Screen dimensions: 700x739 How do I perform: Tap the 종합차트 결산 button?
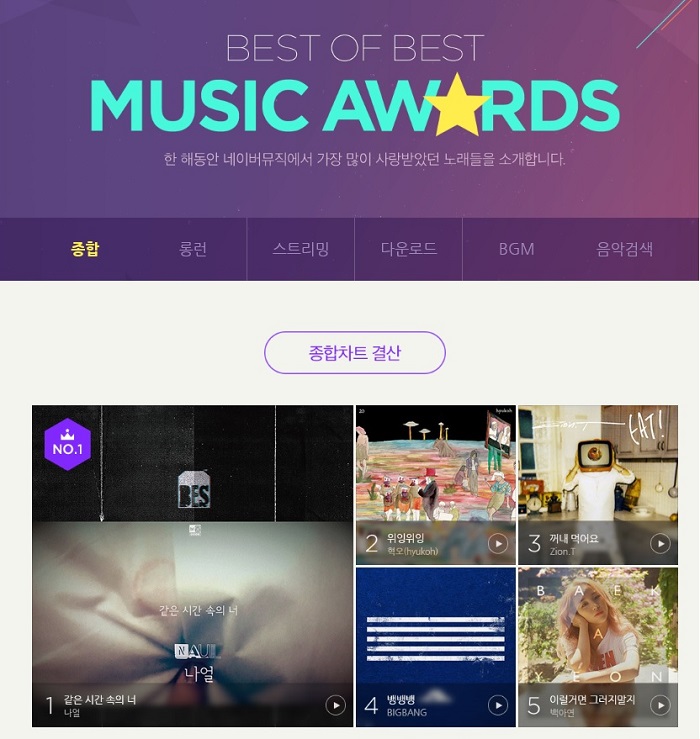click(354, 353)
